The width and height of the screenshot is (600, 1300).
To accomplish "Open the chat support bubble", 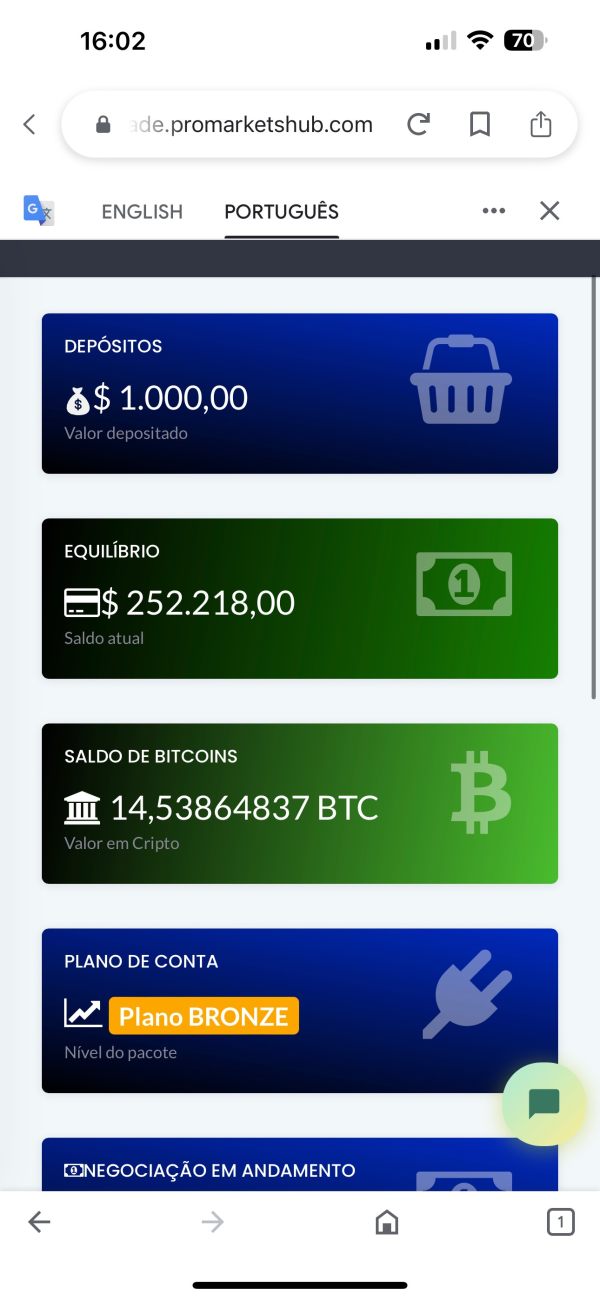I will tap(543, 1104).
